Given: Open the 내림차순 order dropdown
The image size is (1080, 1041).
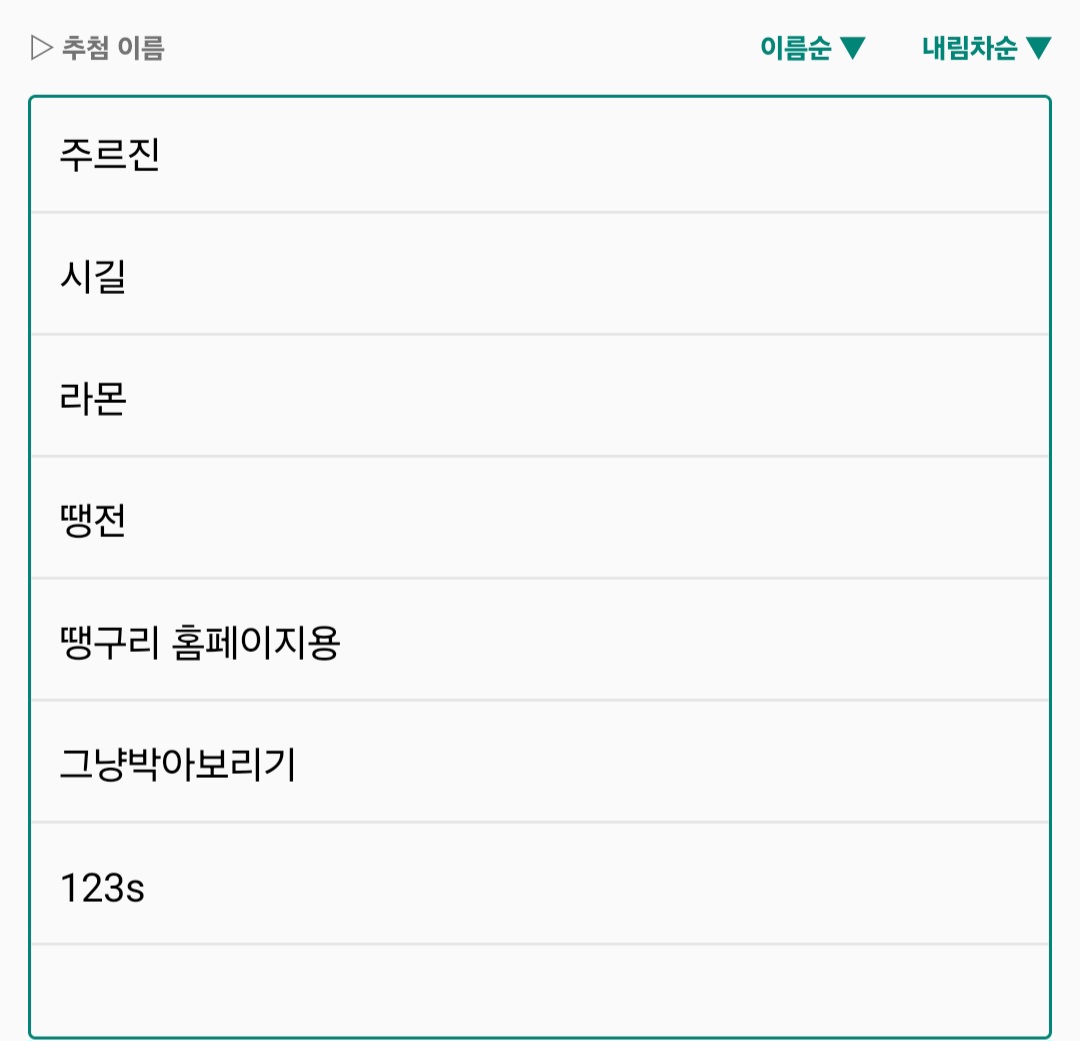Looking at the screenshot, I should (986, 48).
